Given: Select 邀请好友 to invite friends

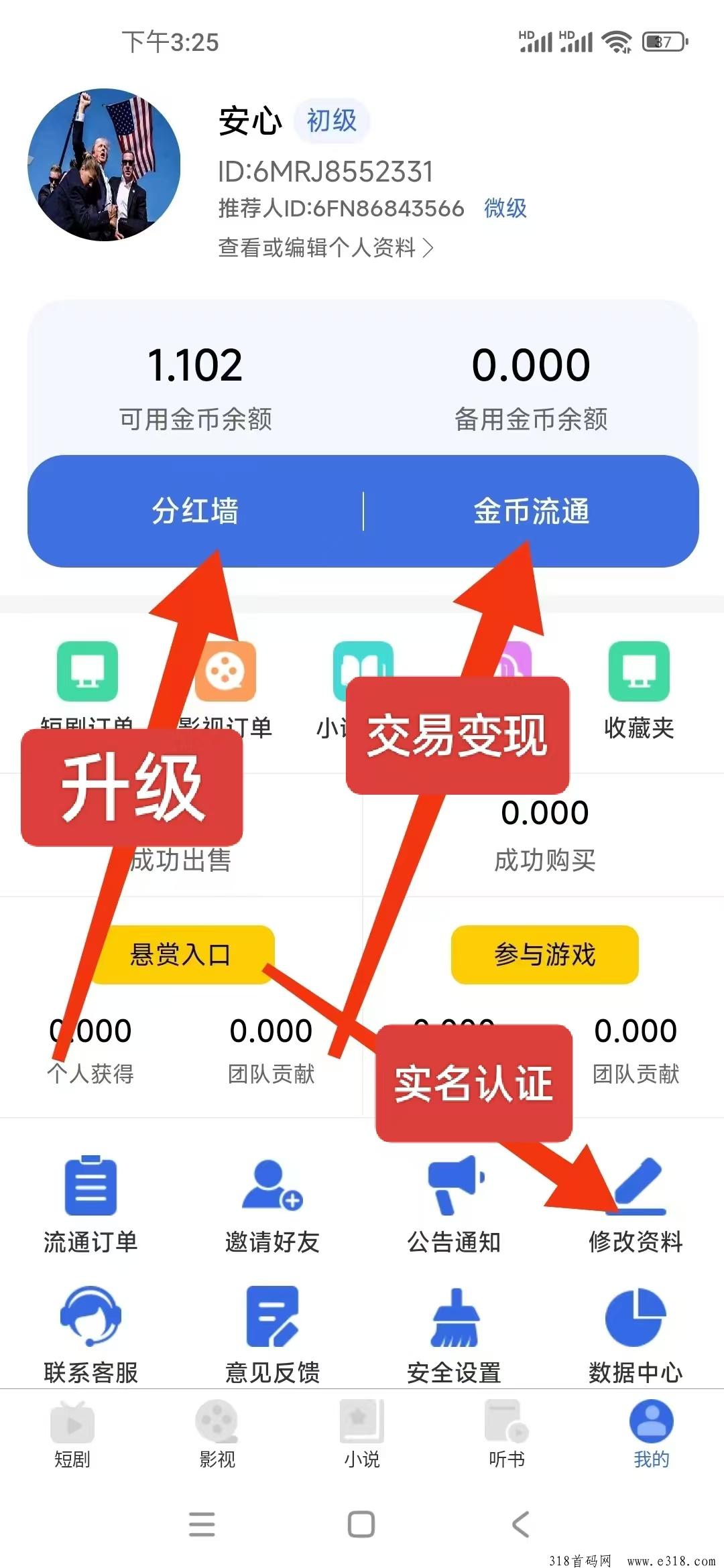Looking at the screenshot, I should click(272, 1203).
